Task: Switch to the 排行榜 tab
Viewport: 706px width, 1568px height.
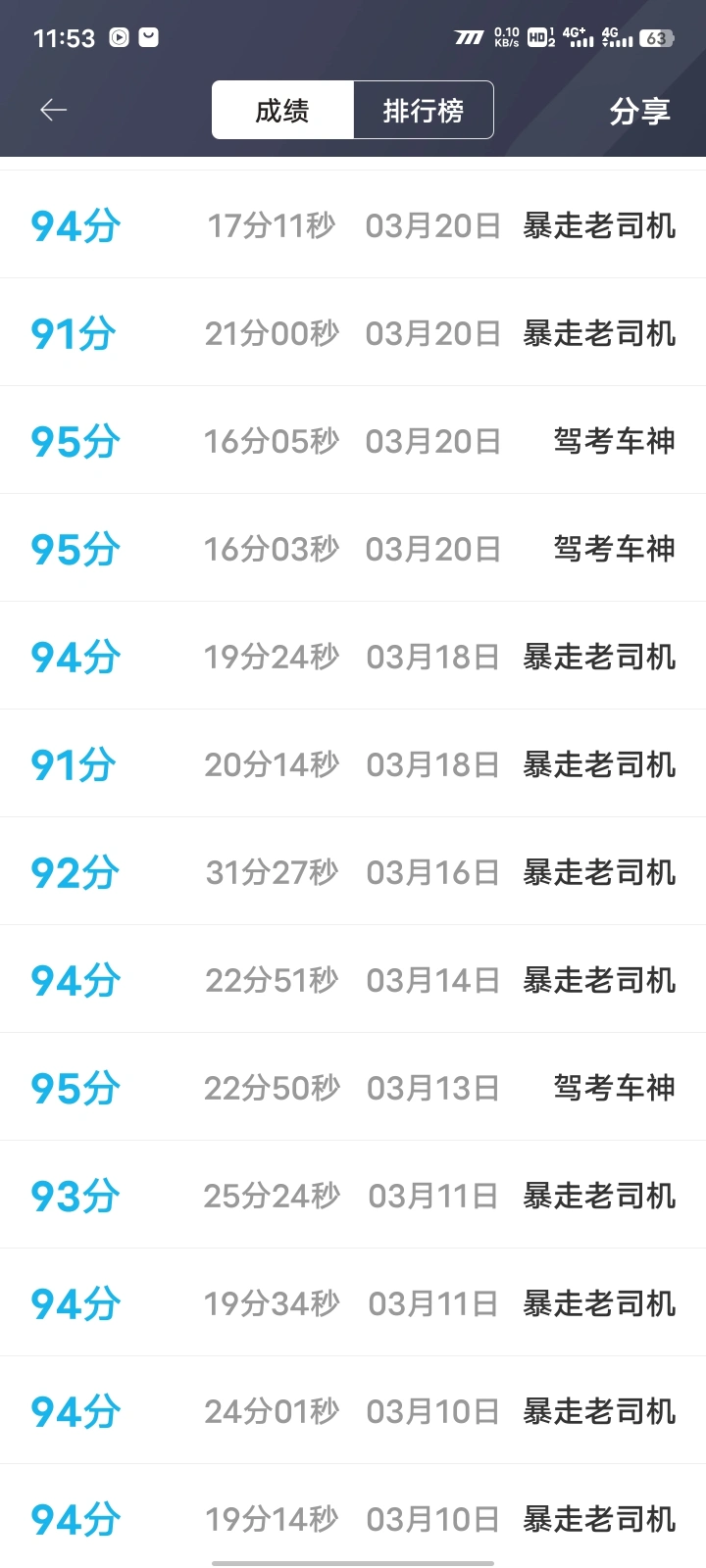Action: (424, 110)
